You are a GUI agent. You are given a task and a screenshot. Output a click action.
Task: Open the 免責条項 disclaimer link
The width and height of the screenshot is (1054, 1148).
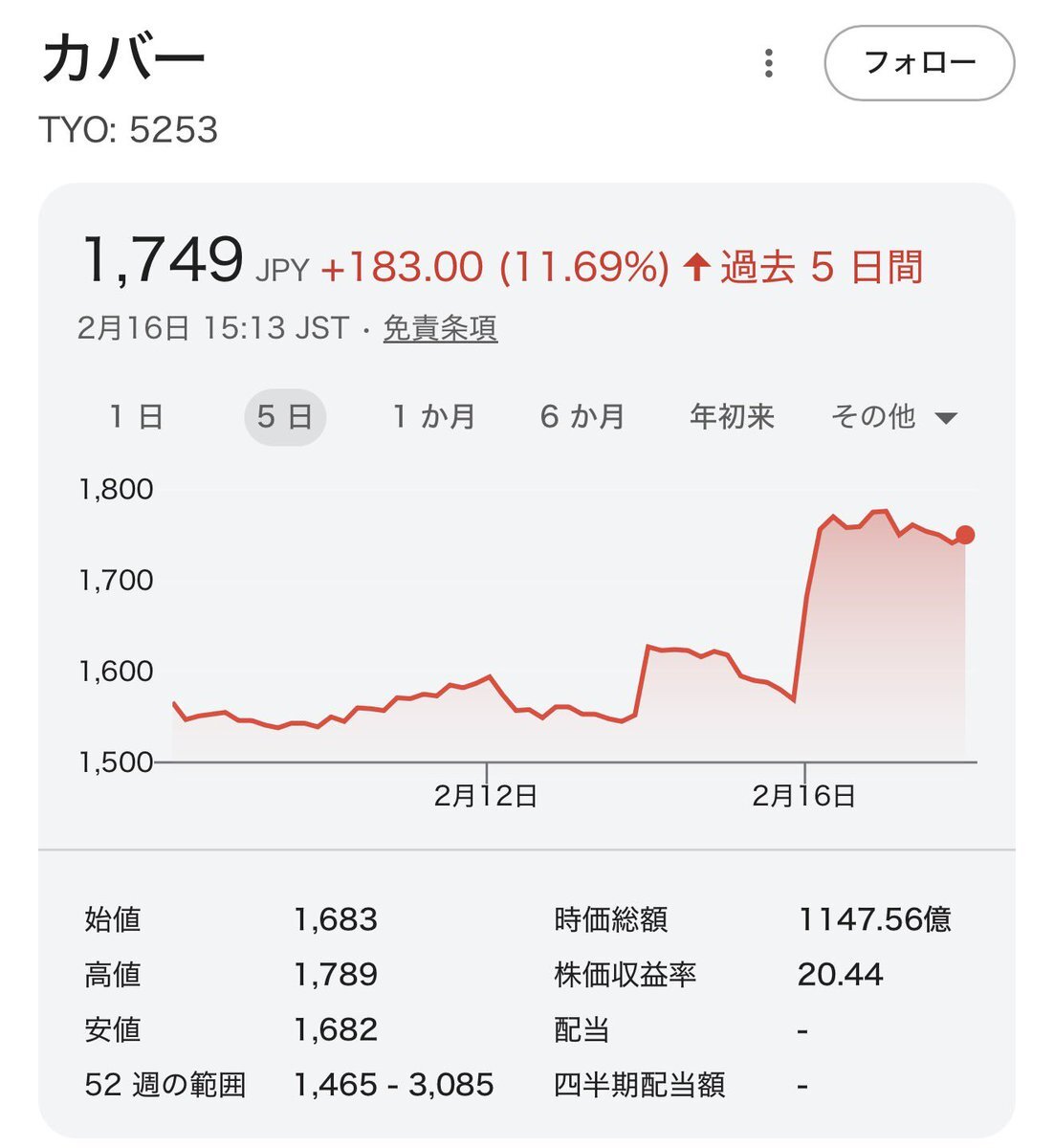[440, 328]
